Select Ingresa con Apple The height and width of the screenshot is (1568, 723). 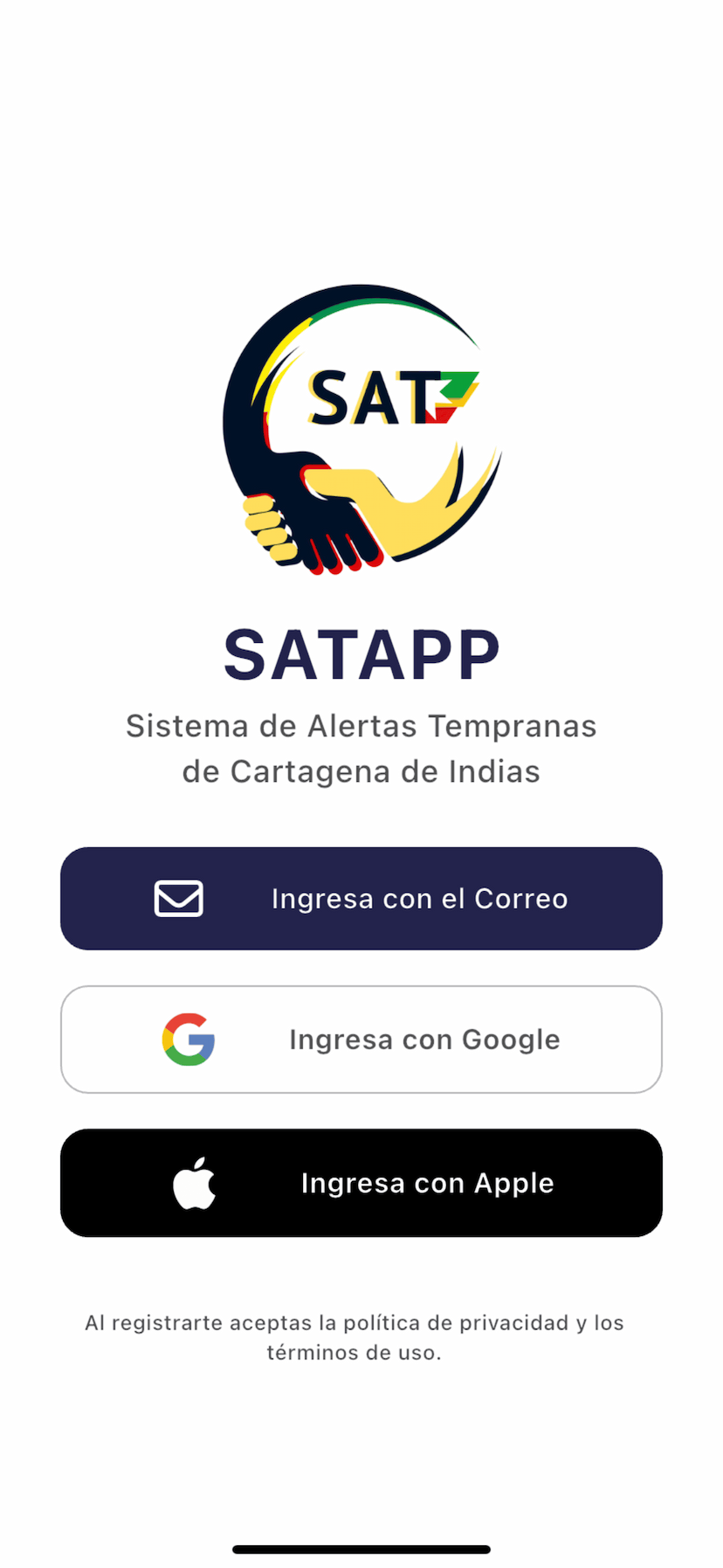tap(361, 1182)
